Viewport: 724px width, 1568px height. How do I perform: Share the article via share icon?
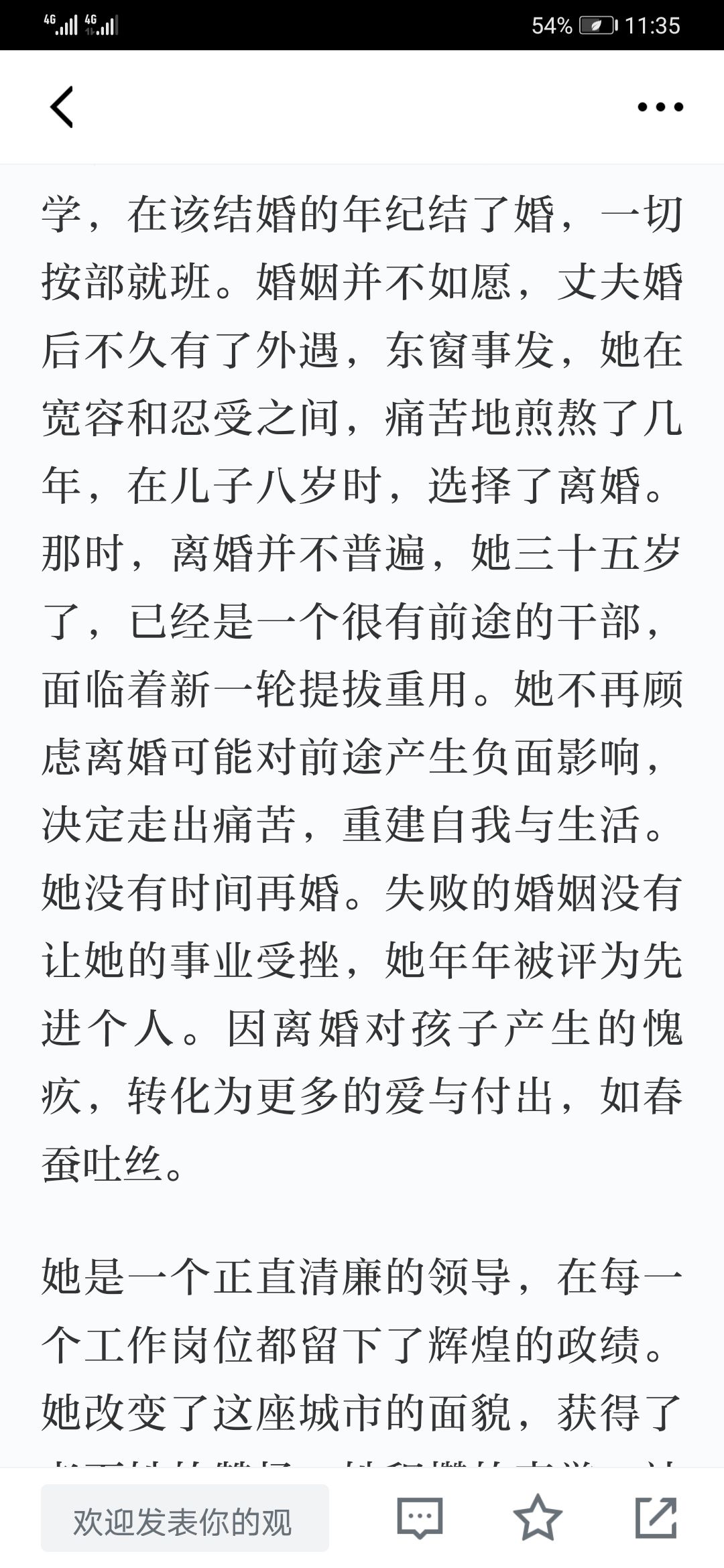[x=656, y=1518]
